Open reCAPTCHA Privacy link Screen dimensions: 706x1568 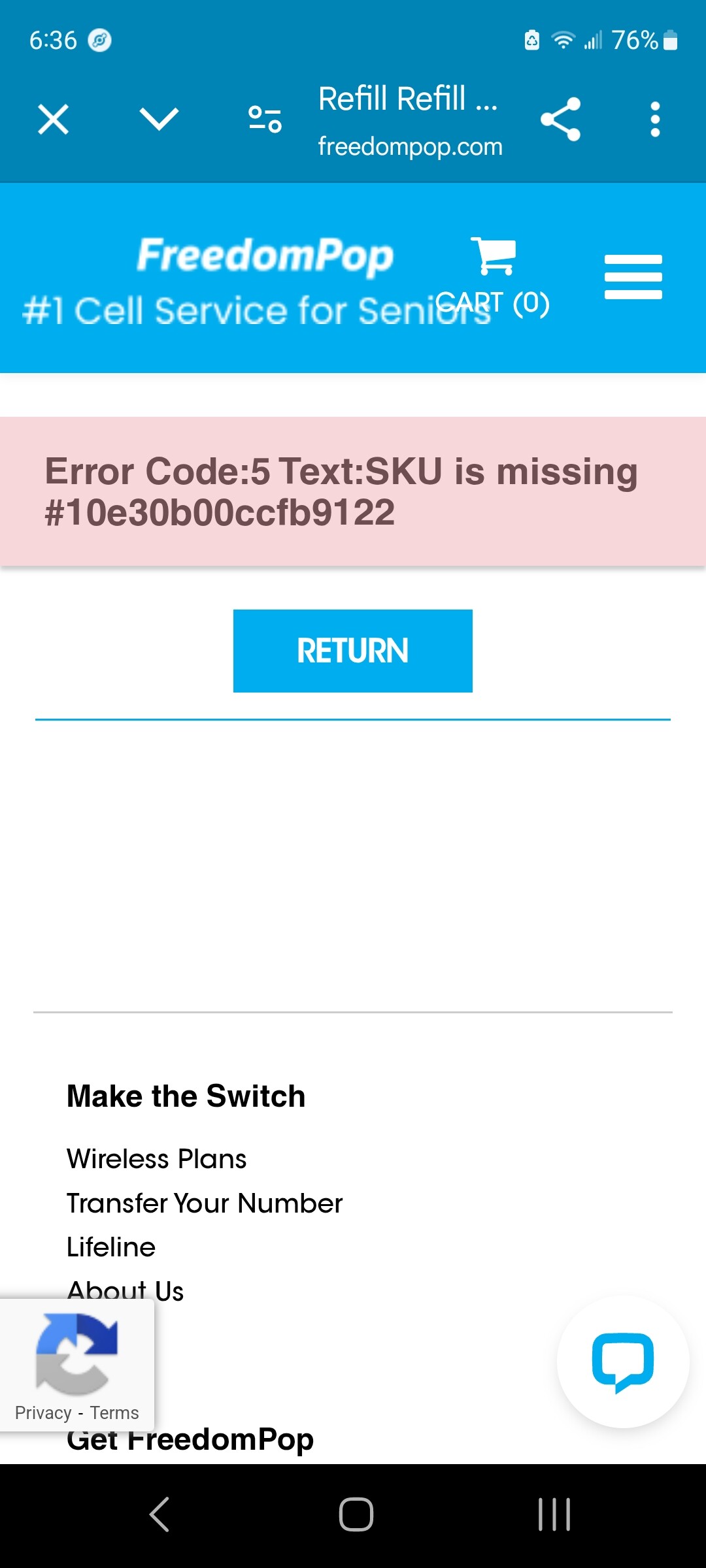pyautogui.click(x=43, y=1413)
